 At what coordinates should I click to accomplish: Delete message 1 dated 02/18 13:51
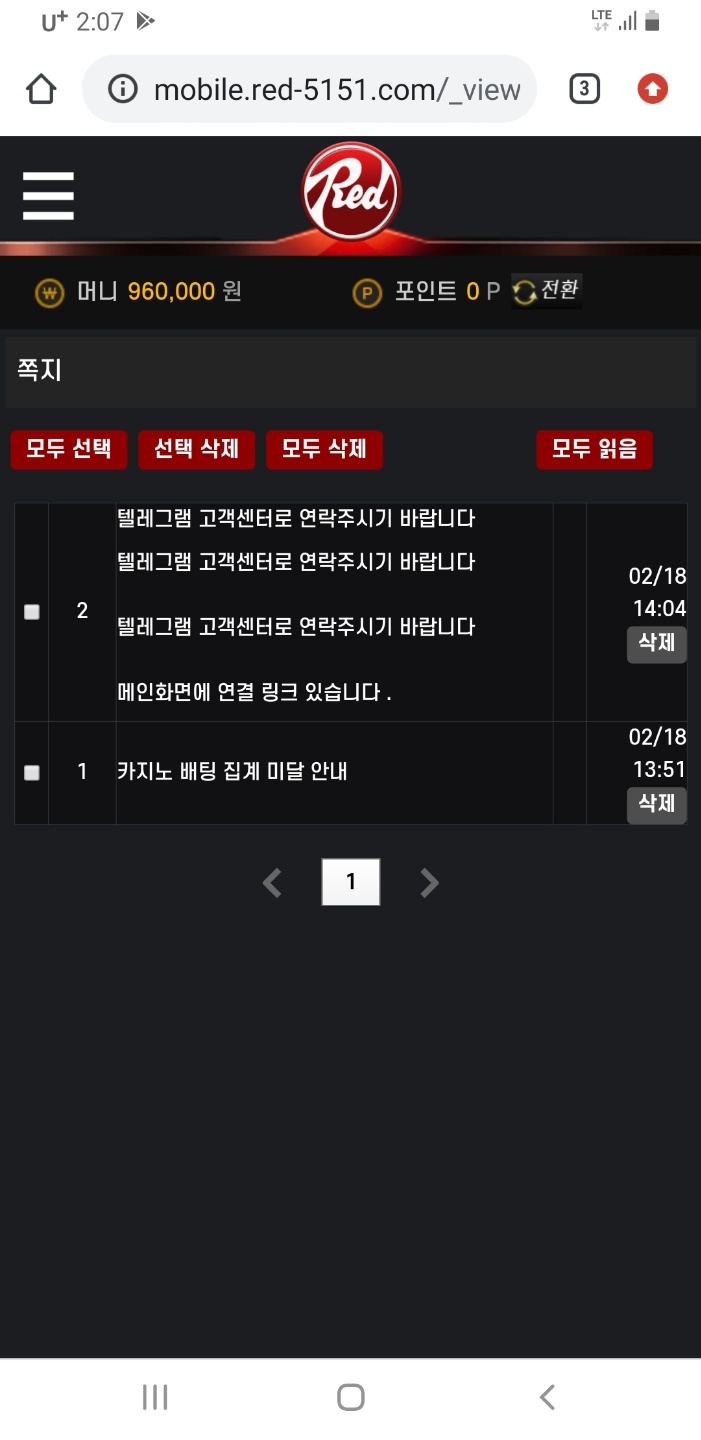(x=656, y=805)
